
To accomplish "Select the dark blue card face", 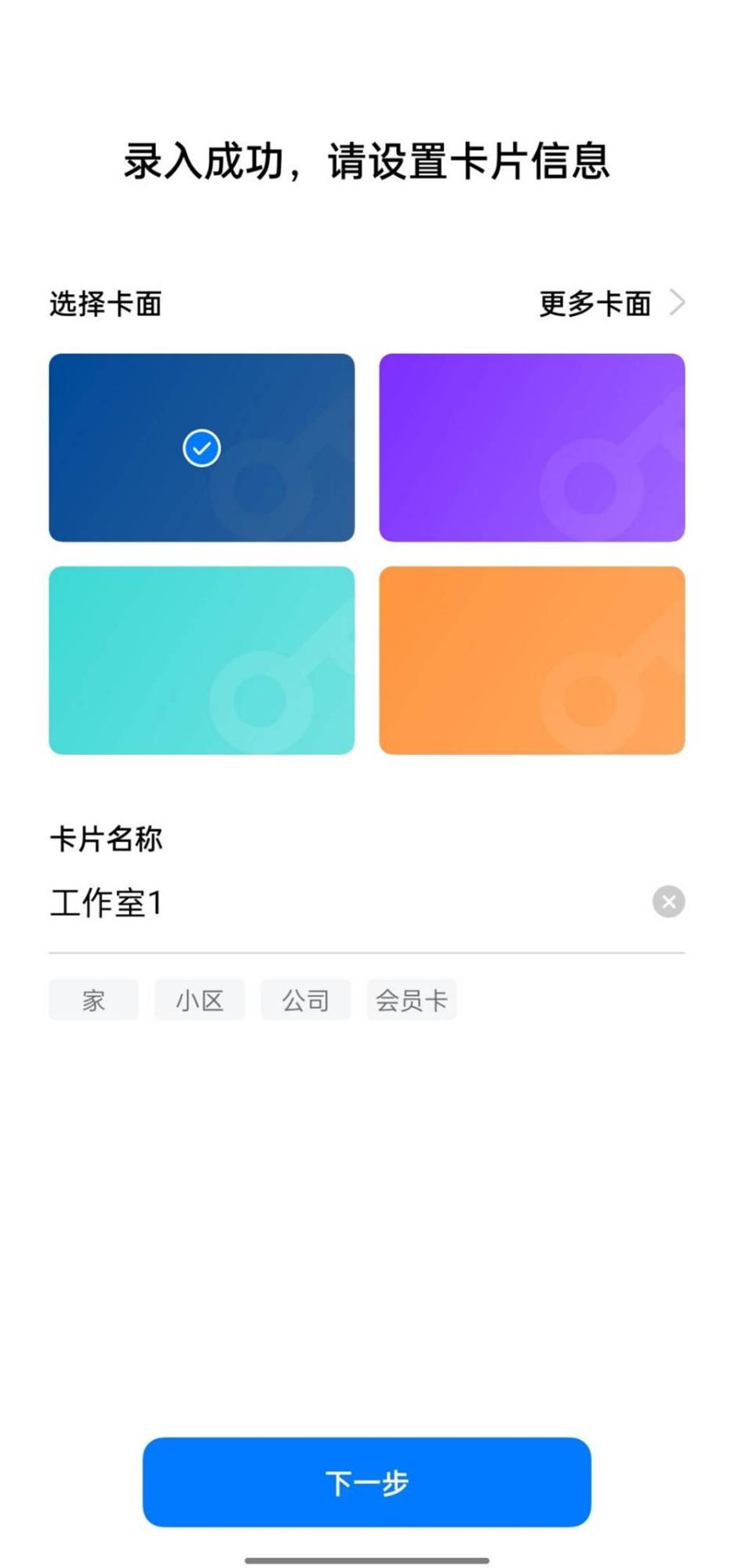I will (202, 447).
